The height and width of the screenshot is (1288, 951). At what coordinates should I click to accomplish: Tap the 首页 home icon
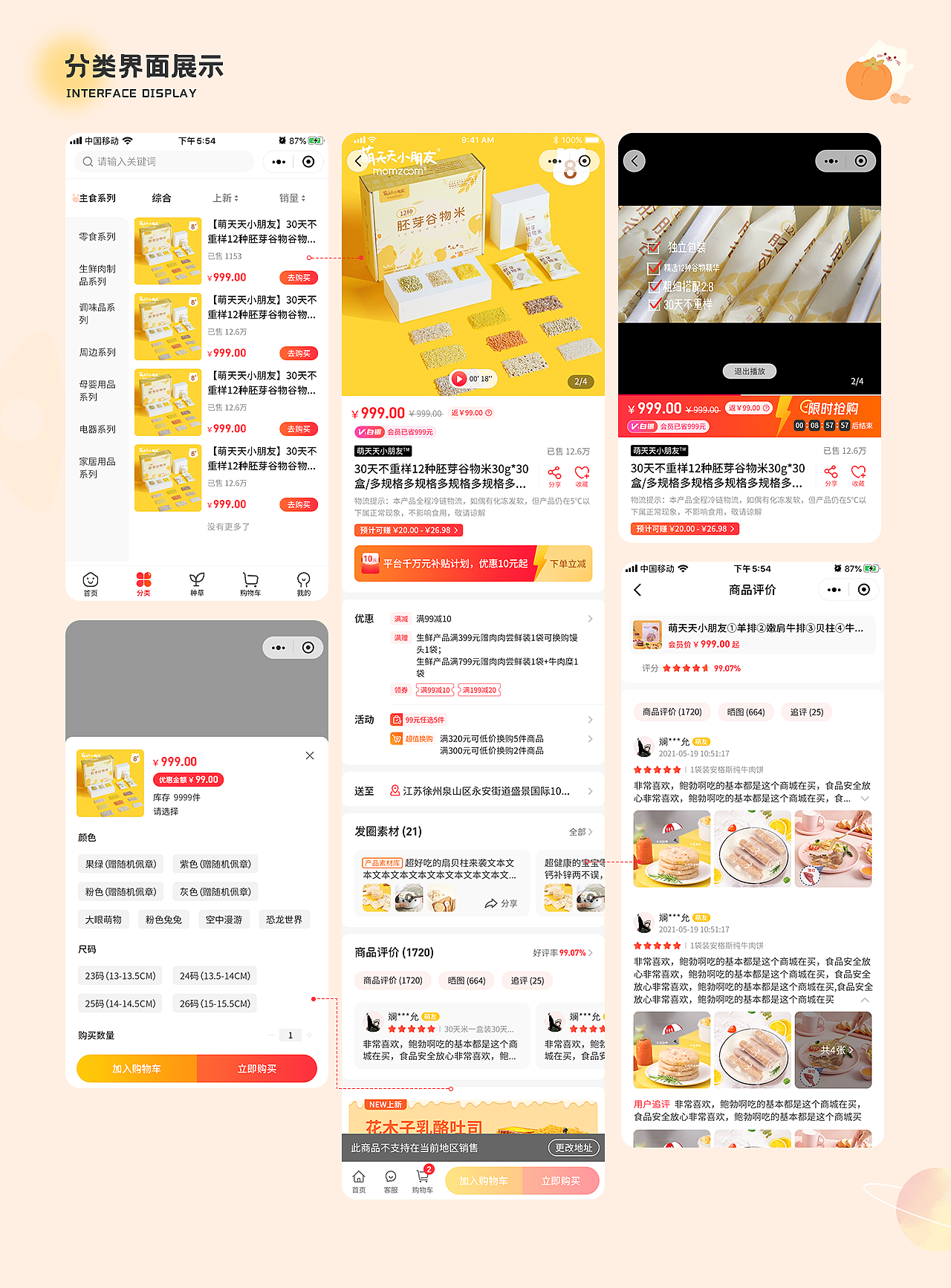click(x=90, y=583)
